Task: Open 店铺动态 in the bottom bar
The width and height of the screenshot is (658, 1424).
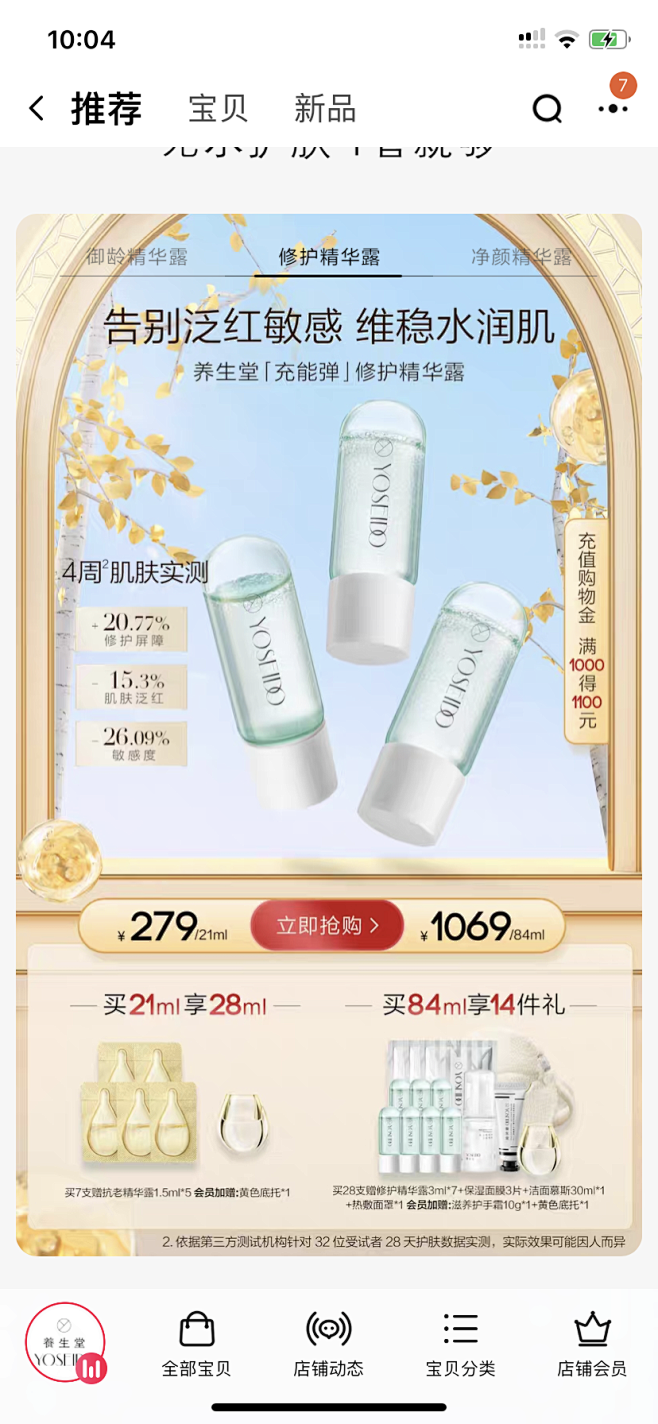Action: coord(328,1344)
